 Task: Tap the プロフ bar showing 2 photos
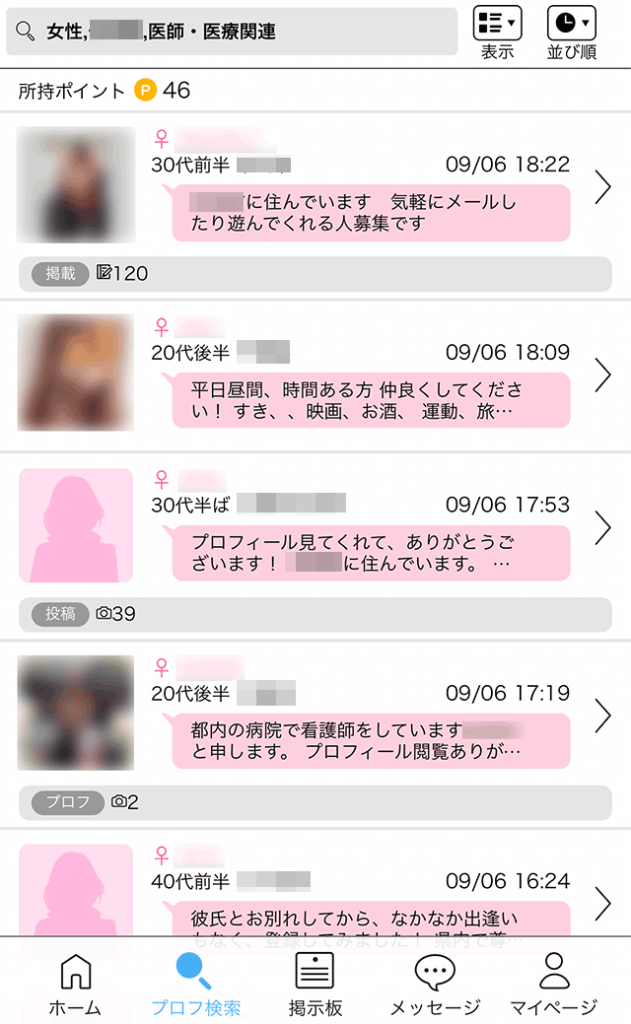pyautogui.click(x=315, y=802)
